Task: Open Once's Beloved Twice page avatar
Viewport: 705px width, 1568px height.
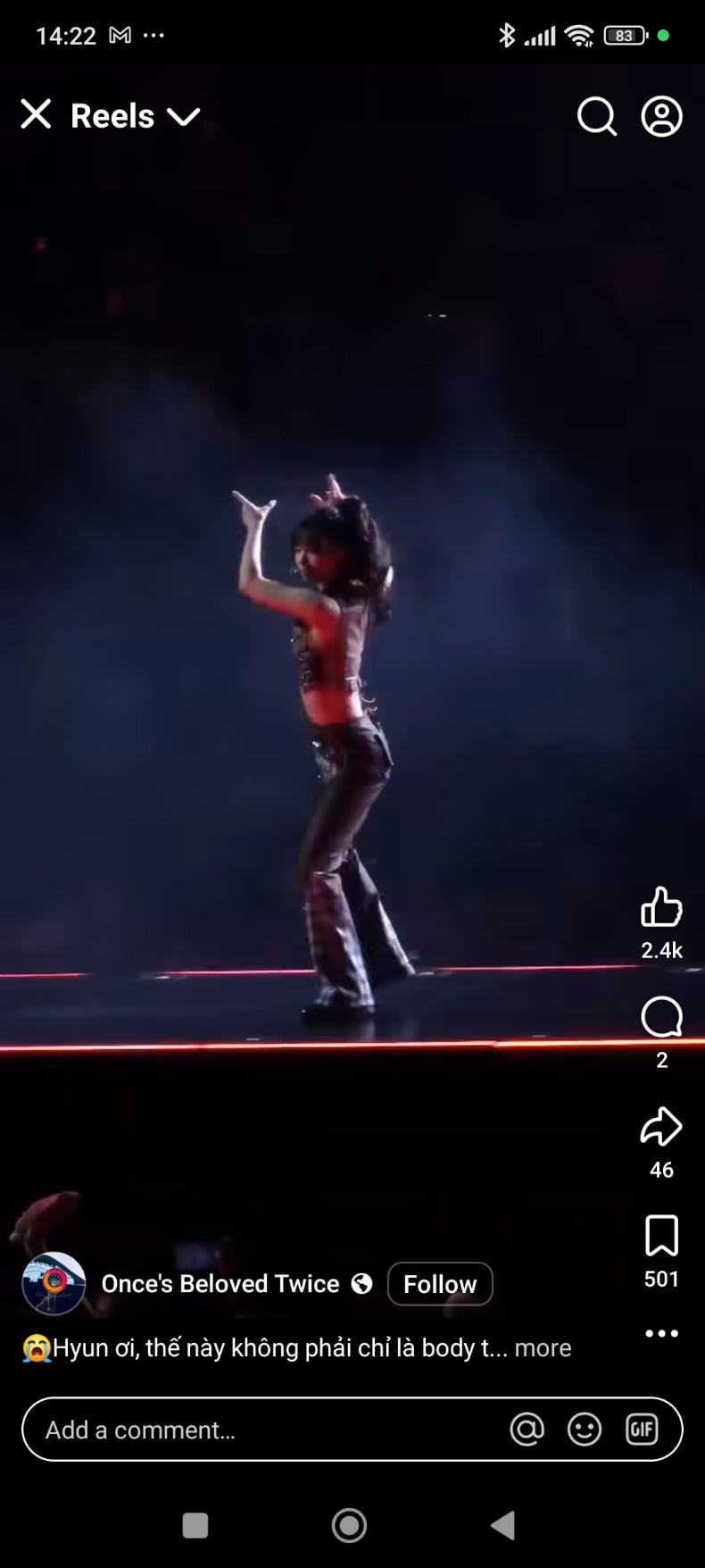Action: pos(54,1284)
